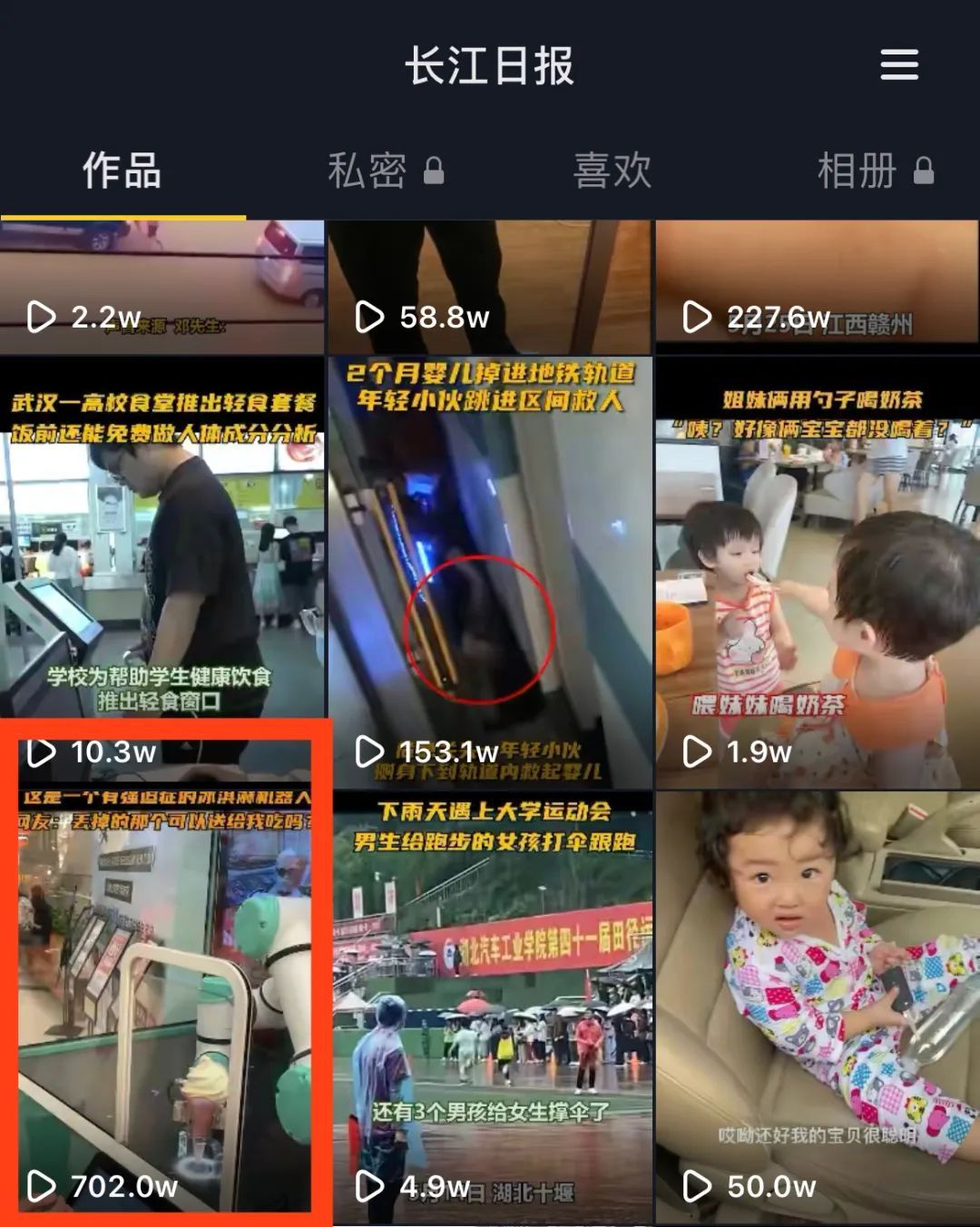The image size is (980, 1227).
Task: Switch to the 作品 tab
Action: (122, 171)
